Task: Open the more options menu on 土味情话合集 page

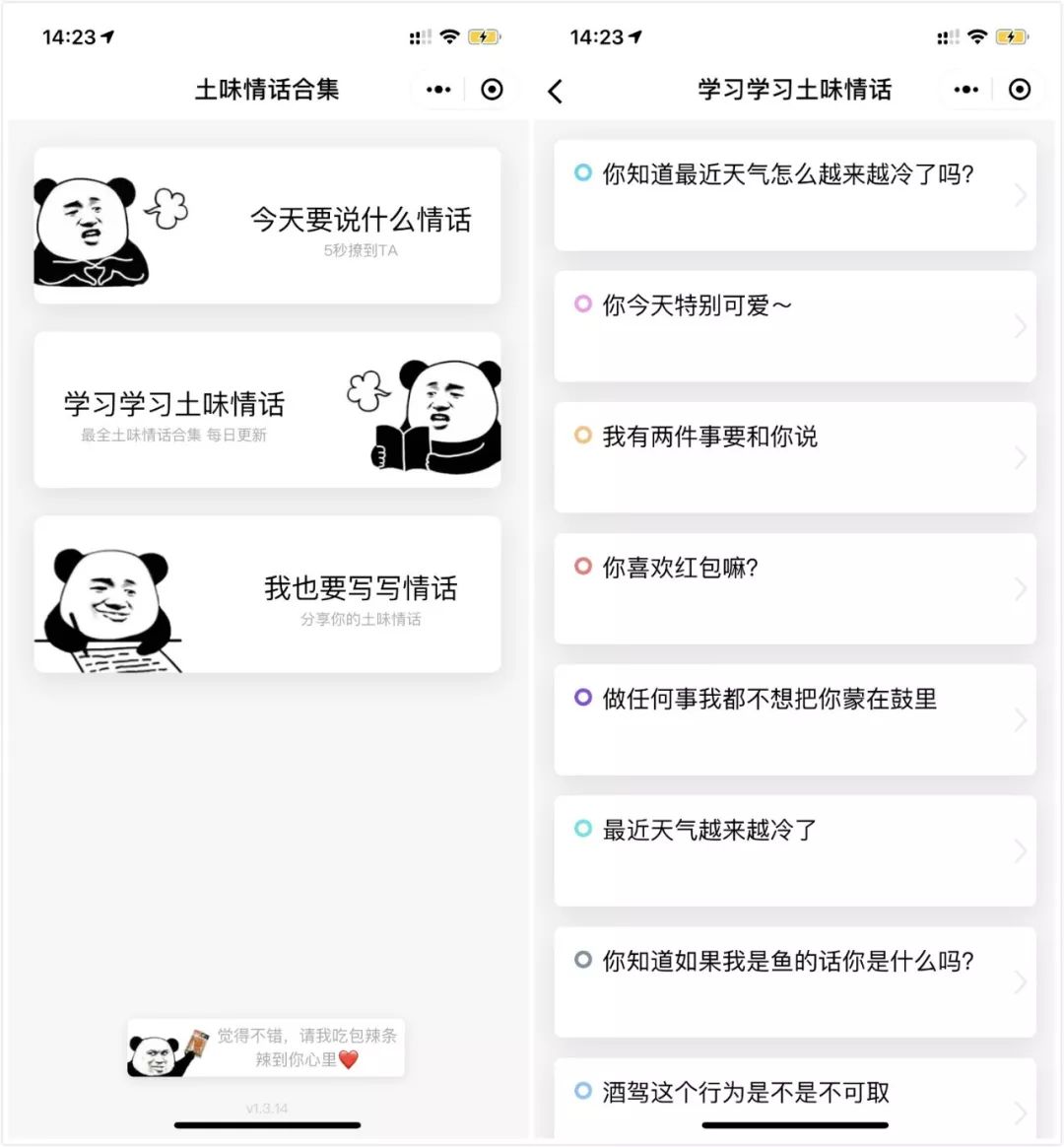Action: [x=437, y=90]
